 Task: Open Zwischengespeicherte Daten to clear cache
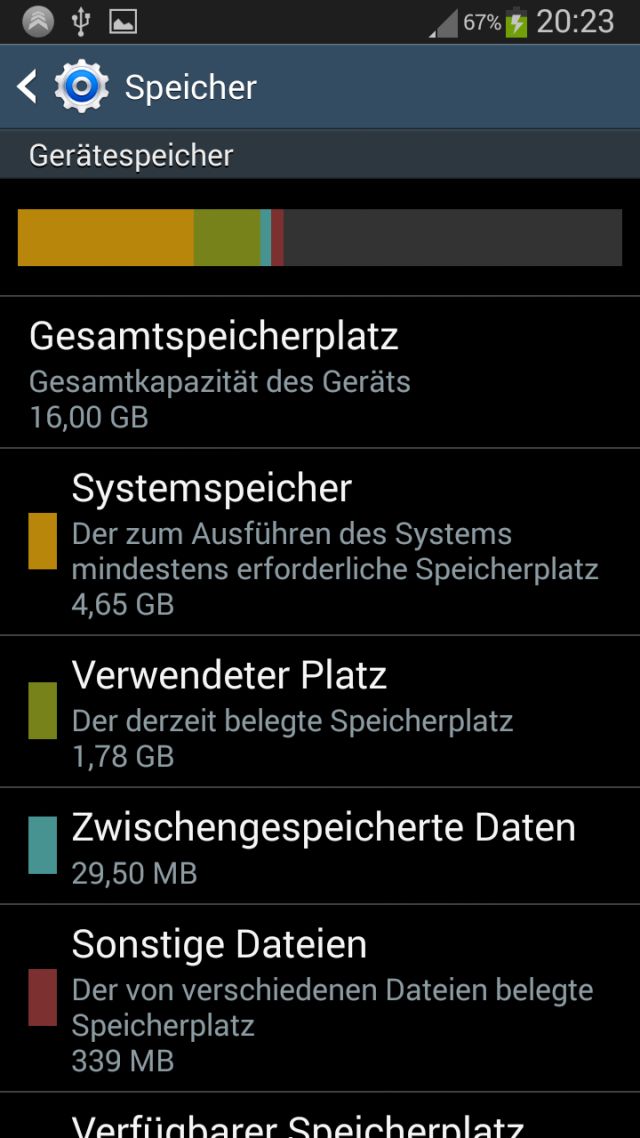(x=320, y=846)
